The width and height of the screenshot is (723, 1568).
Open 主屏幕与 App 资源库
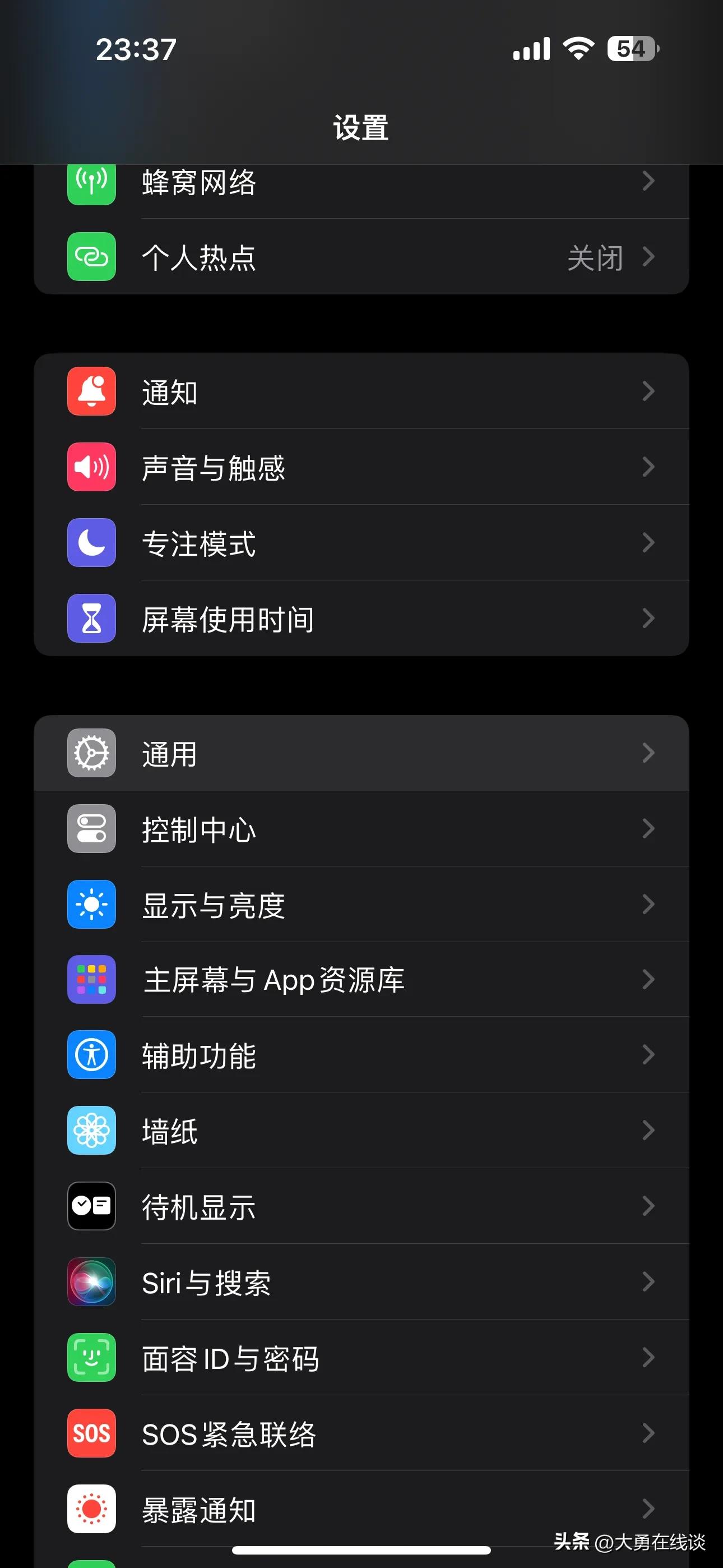tap(360, 979)
